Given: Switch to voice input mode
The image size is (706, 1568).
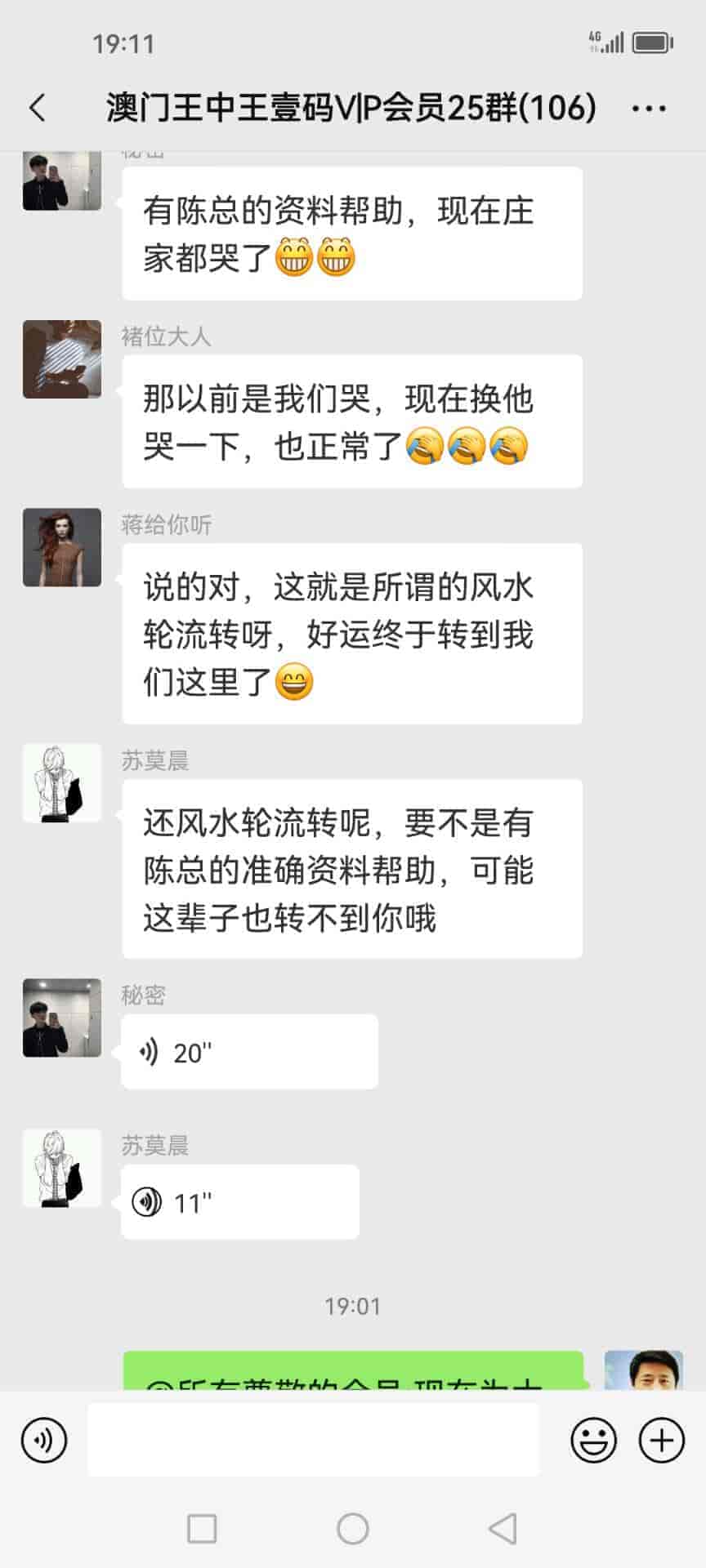Looking at the screenshot, I should (x=44, y=1440).
